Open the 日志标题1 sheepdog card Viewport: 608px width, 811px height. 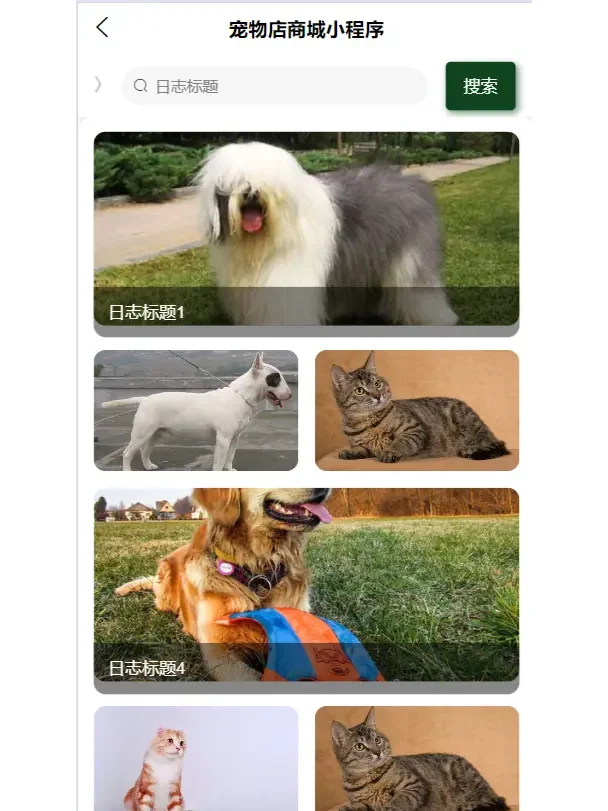pyautogui.click(x=306, y=230)
